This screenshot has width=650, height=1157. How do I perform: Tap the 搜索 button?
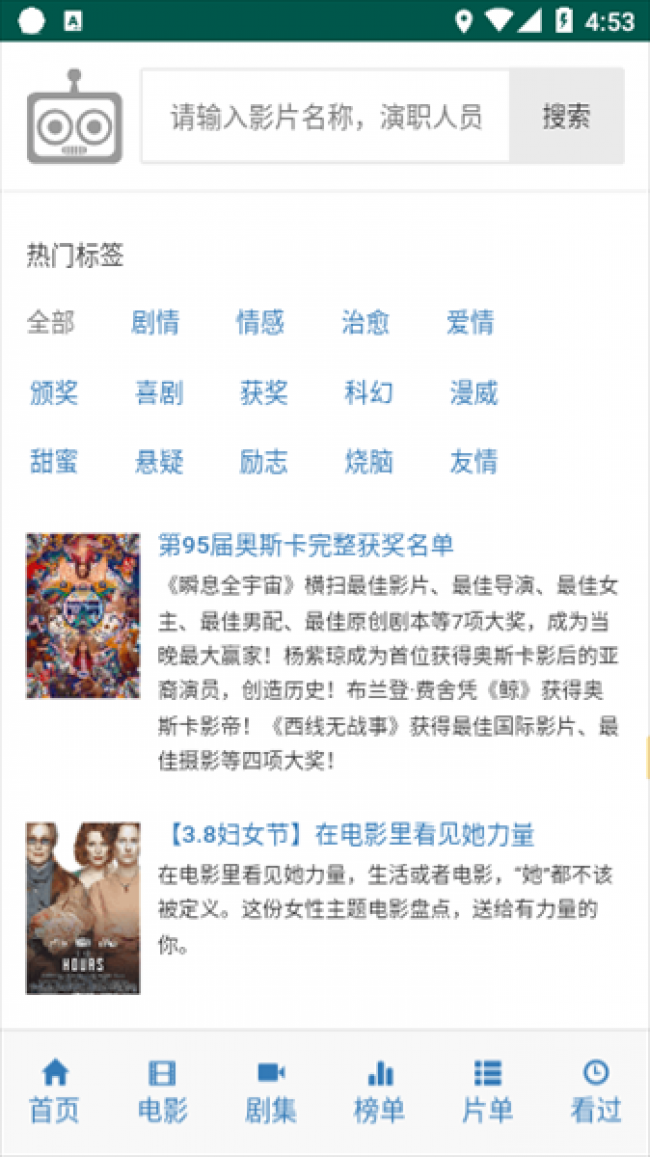pos(566,117)
